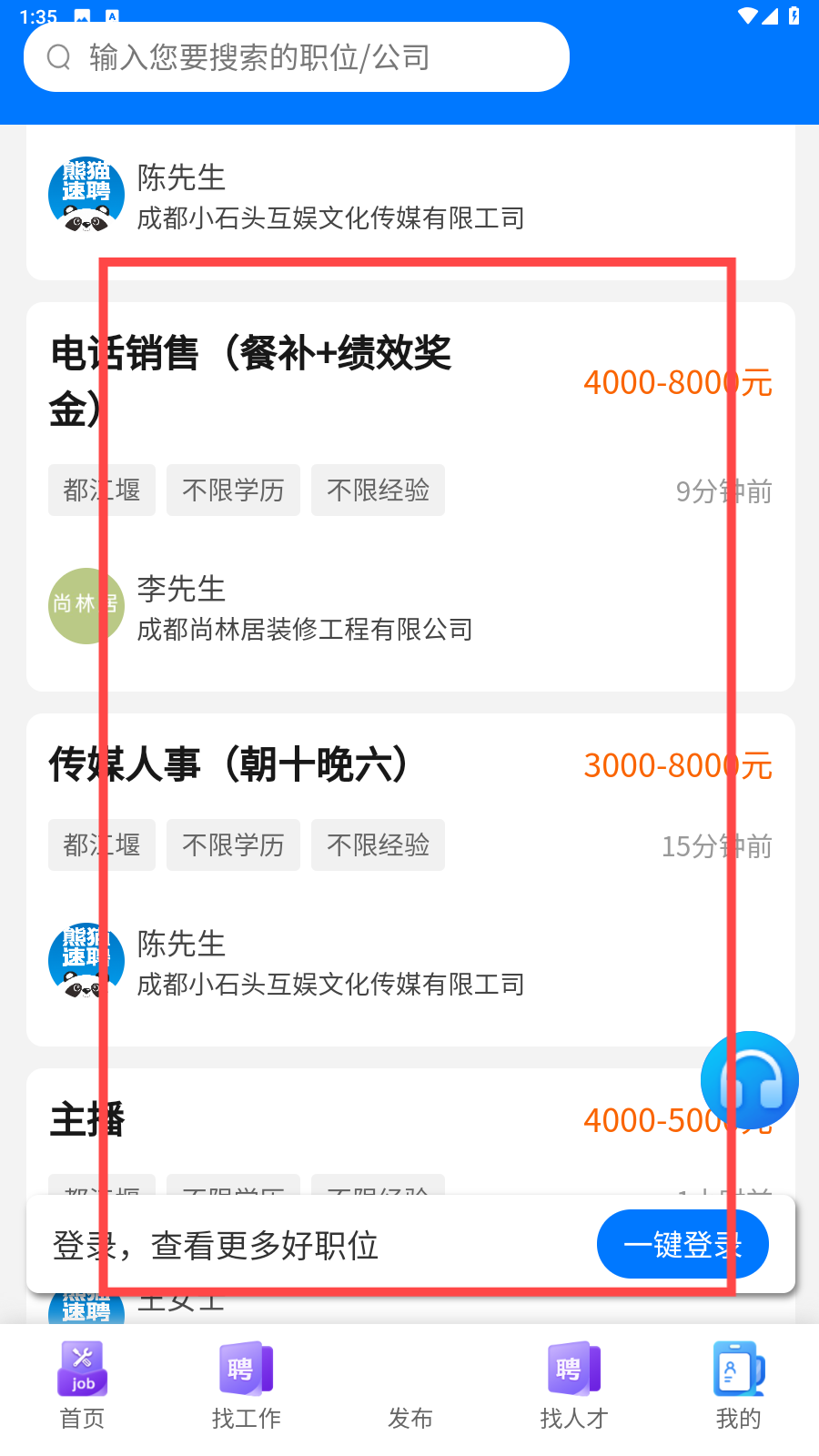Open 熊猫速聘 panda logo next to 陈先生
Screen dimensions: 819x1456
86,194
